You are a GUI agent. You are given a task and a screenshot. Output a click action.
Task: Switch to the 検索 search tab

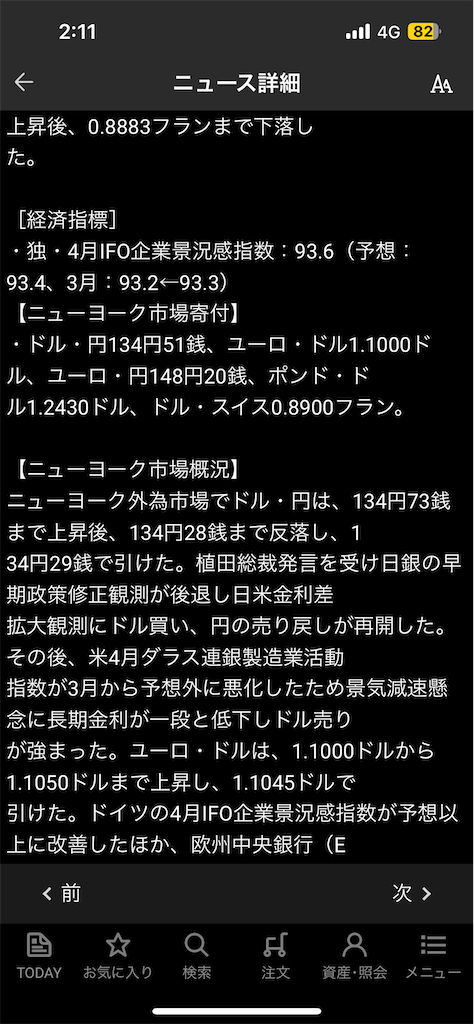coord(197,957)
